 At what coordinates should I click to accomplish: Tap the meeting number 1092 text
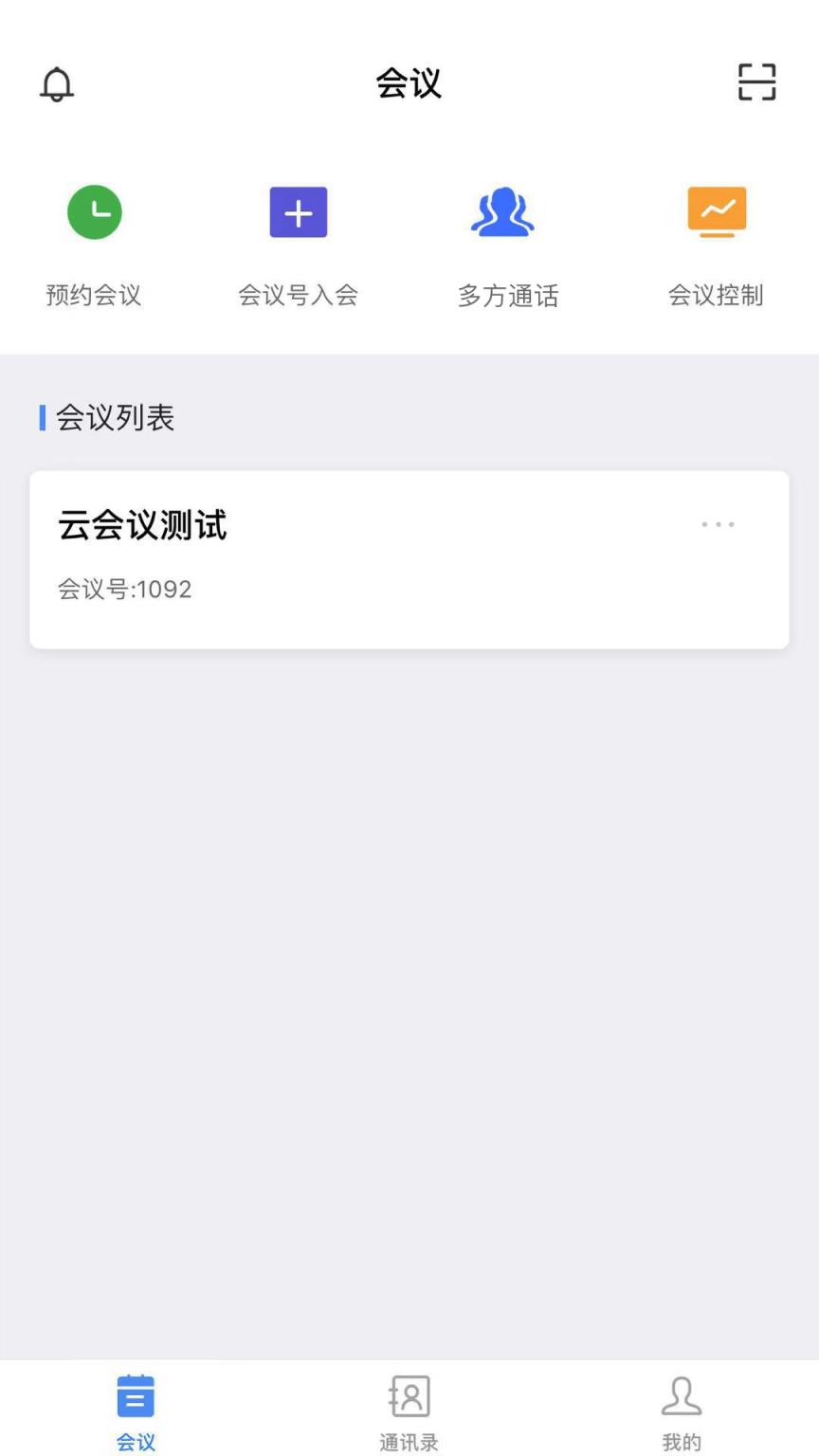[x=124, y=589]
